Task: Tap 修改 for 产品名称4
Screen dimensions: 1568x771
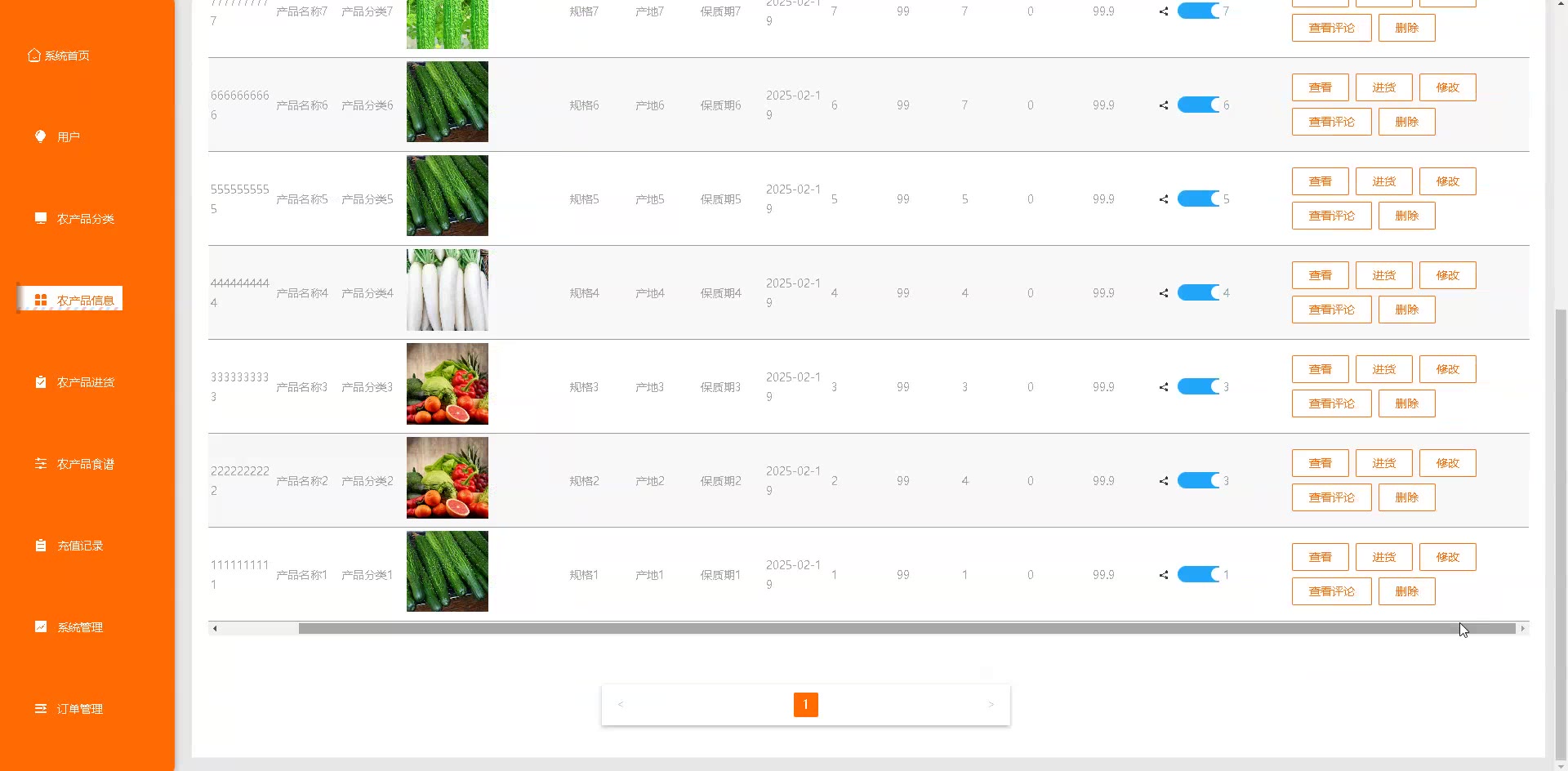Action: pos(1447,275)
